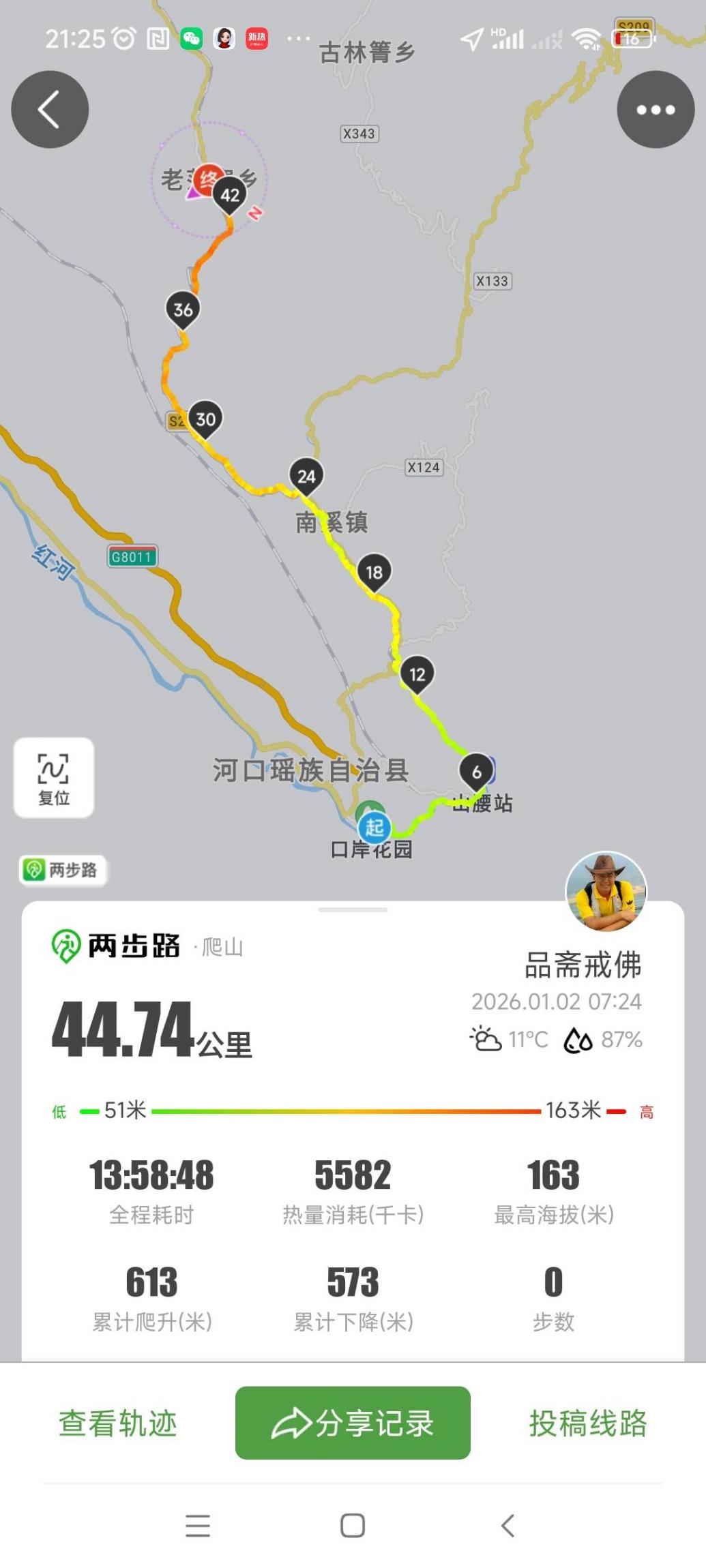Tap the system navigation back arrow
706x1568 pixels.
(508, 1525)
